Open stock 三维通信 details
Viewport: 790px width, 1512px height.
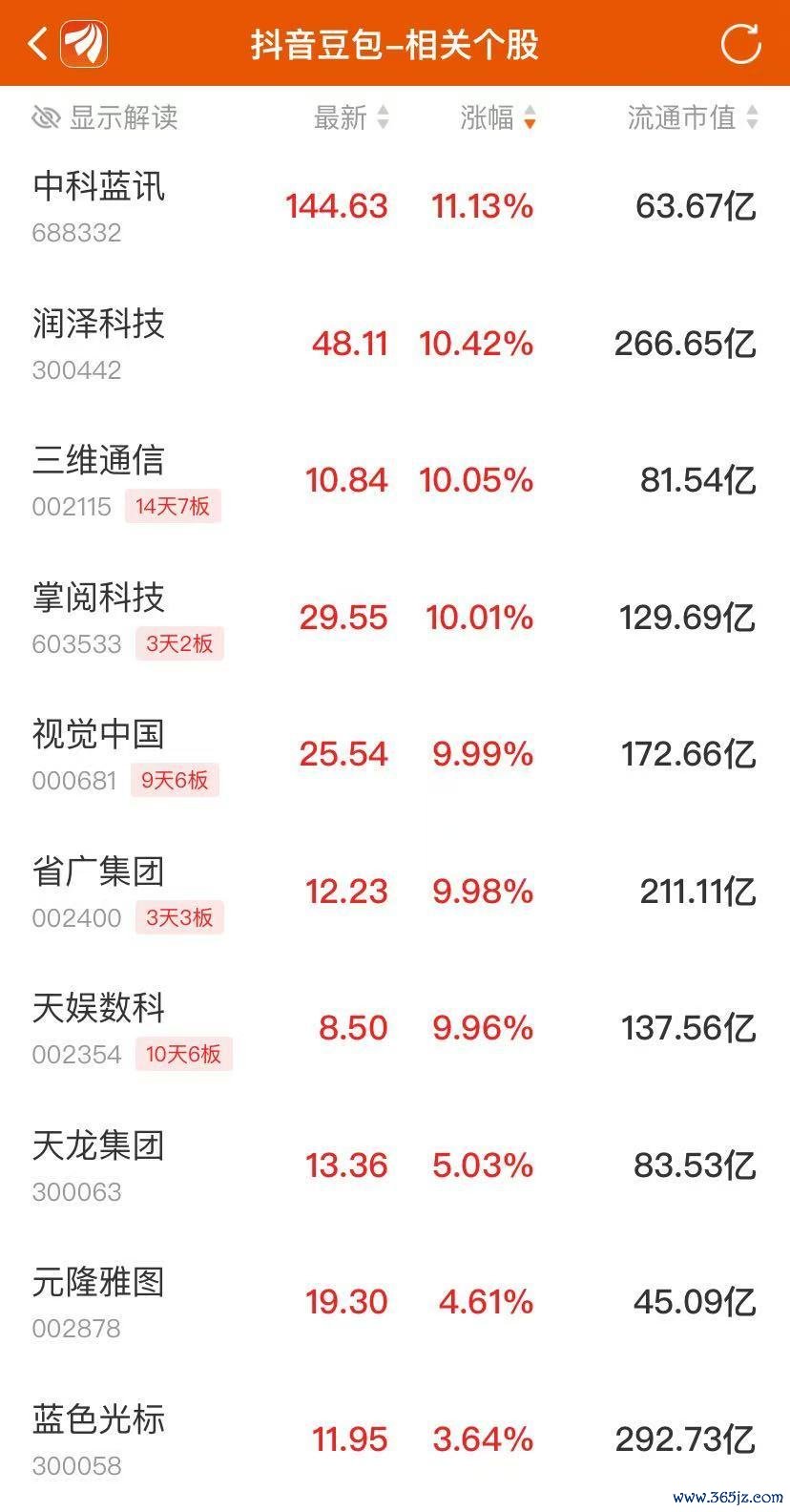point(395,480)
